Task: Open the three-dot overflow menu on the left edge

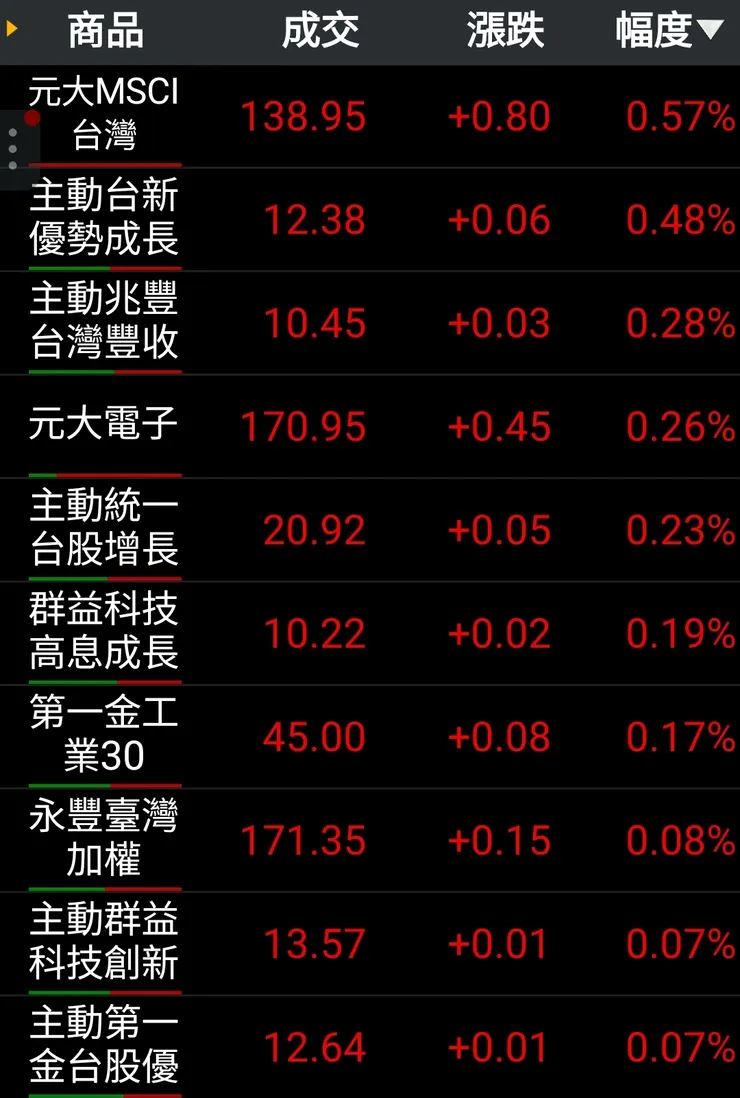Action: coord(14,148)
